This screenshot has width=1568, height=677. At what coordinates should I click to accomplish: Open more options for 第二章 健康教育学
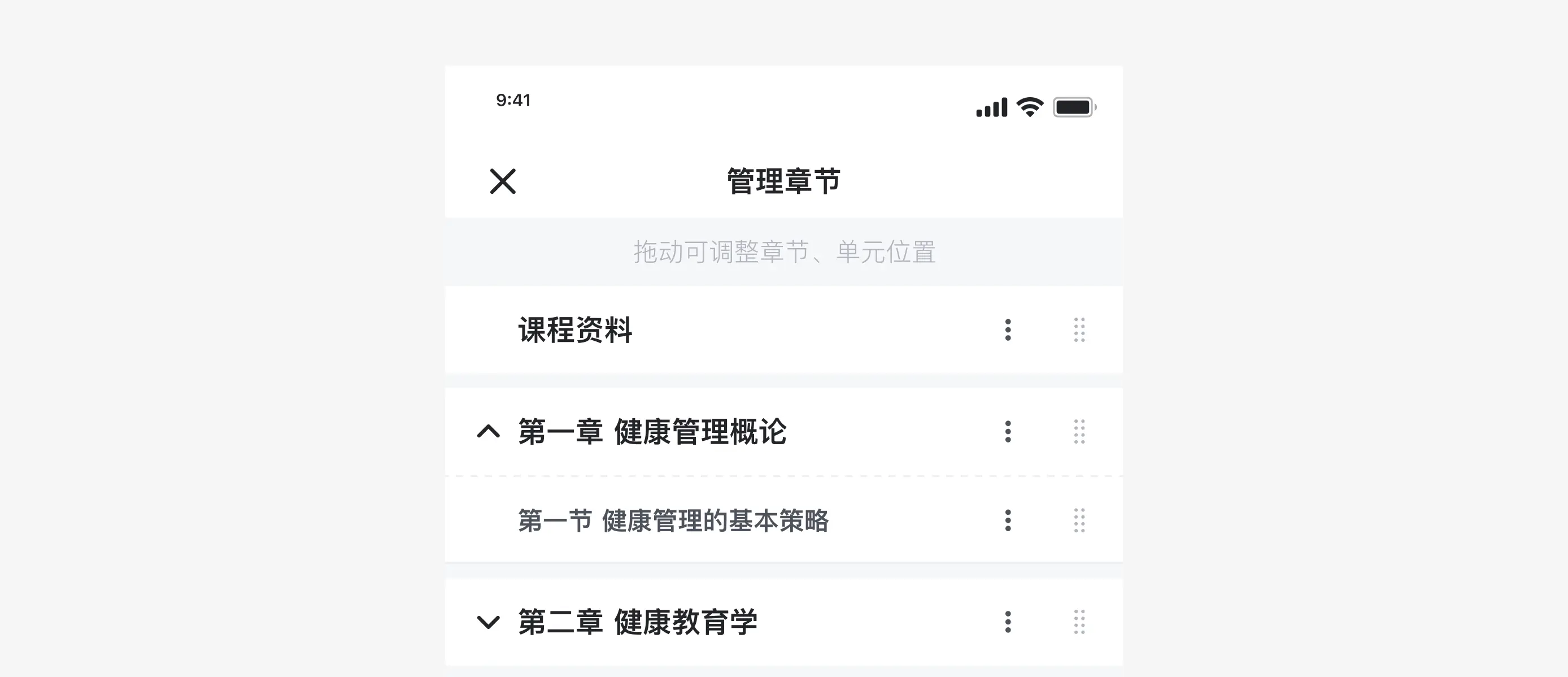pyautogui.click(x=1008, y=622)
